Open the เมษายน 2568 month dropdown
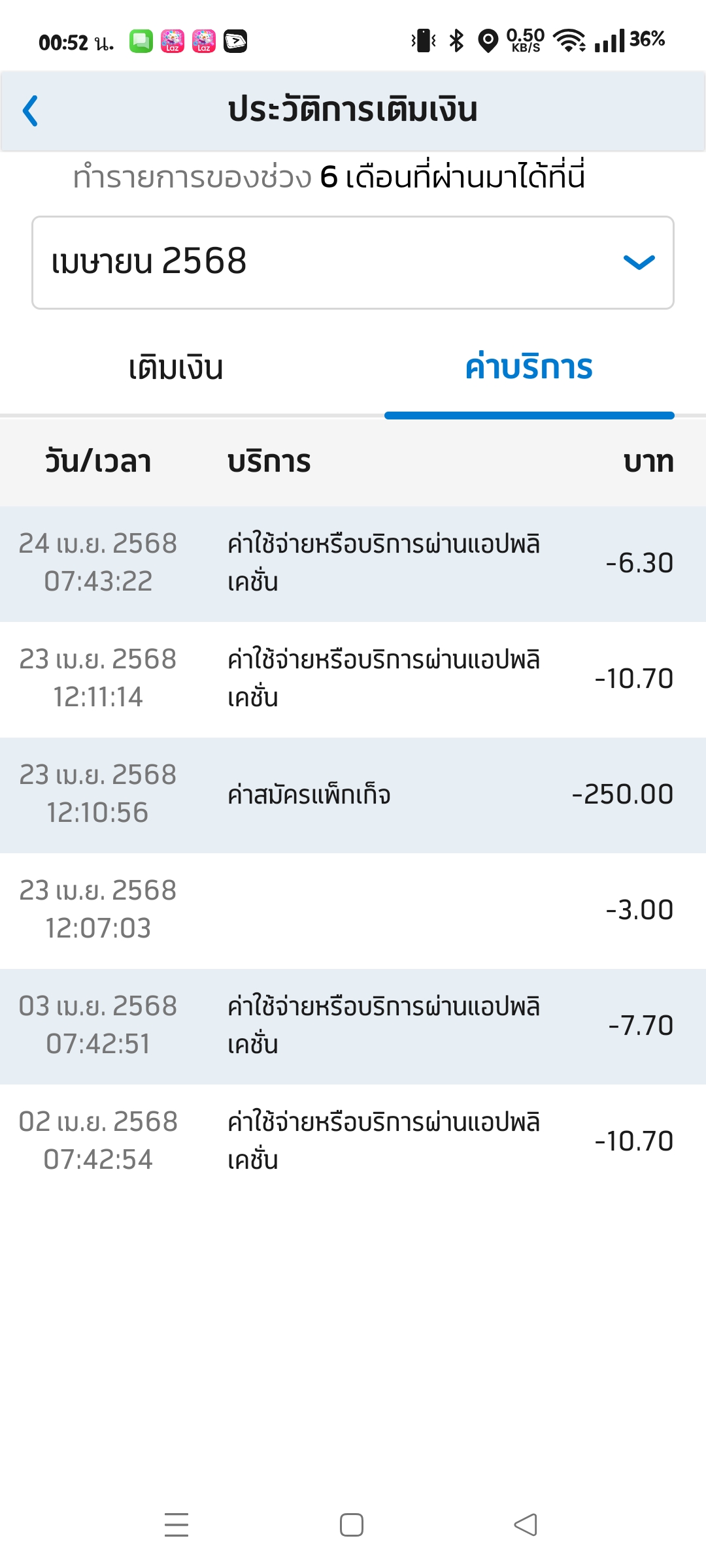 click(353, 263)
